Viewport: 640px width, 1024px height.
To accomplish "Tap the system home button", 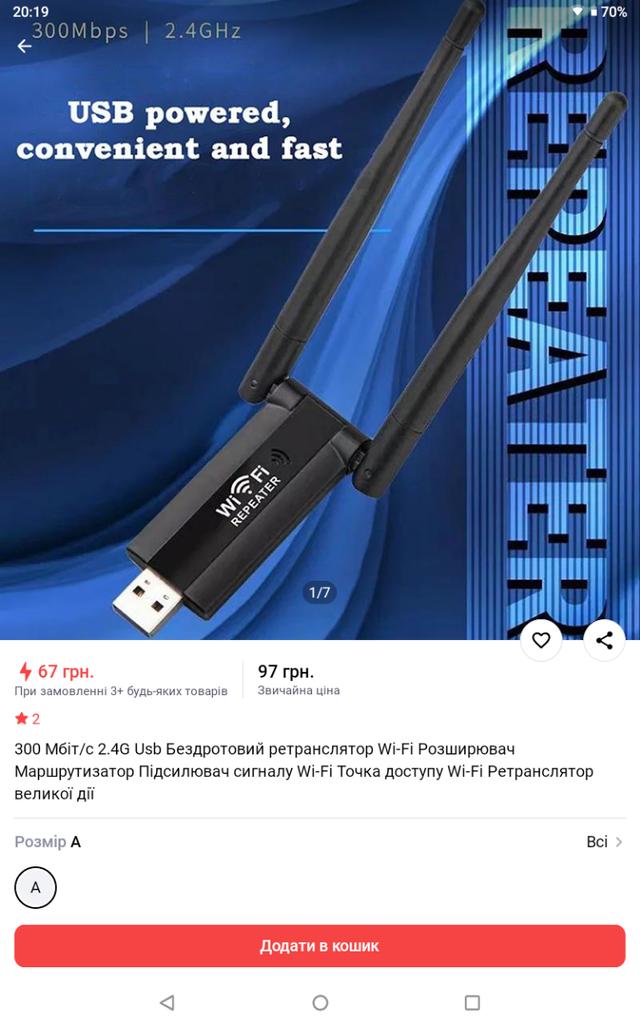I will click(x=320, y=1002).
